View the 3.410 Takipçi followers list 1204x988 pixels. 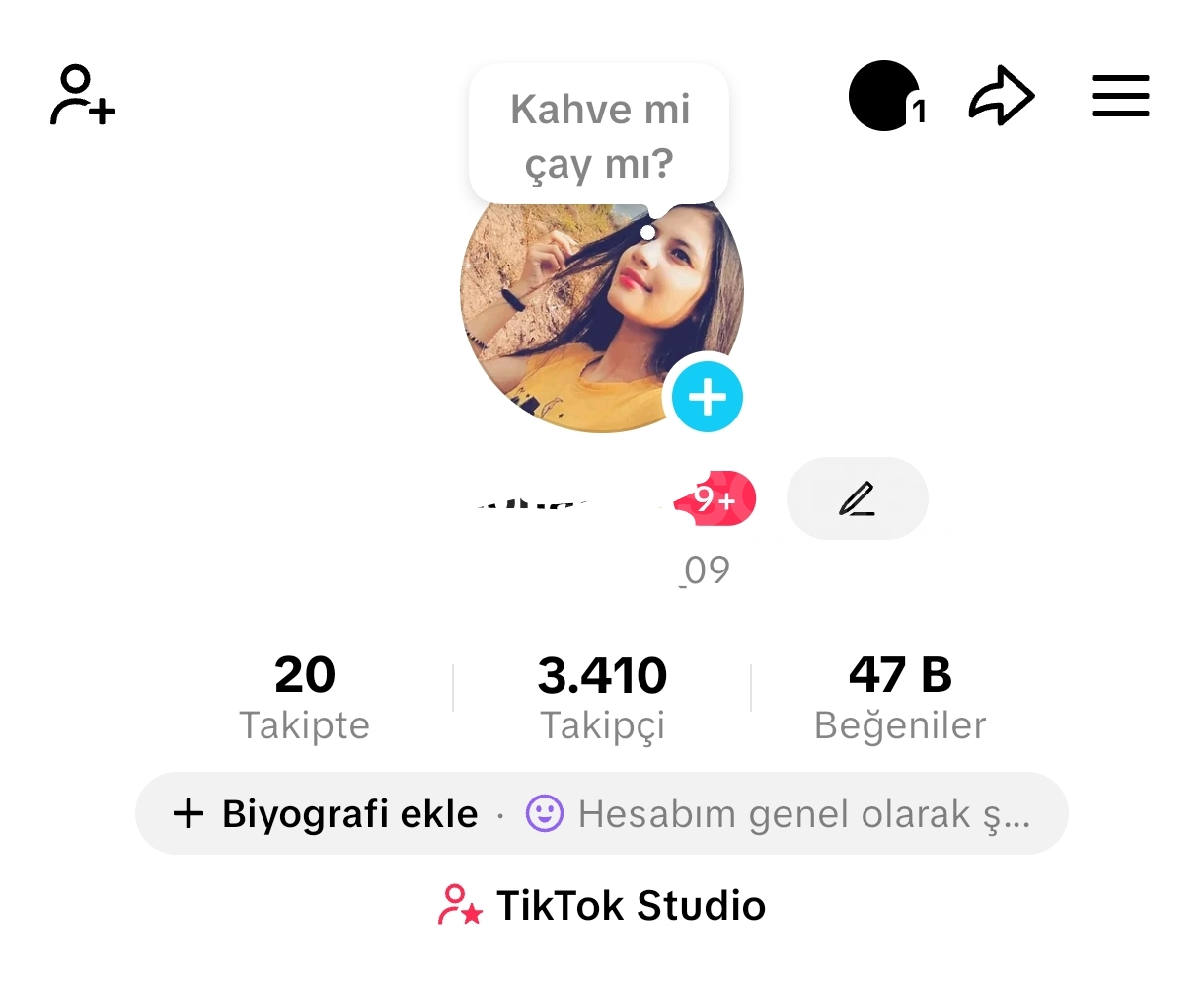coord(602,697)
